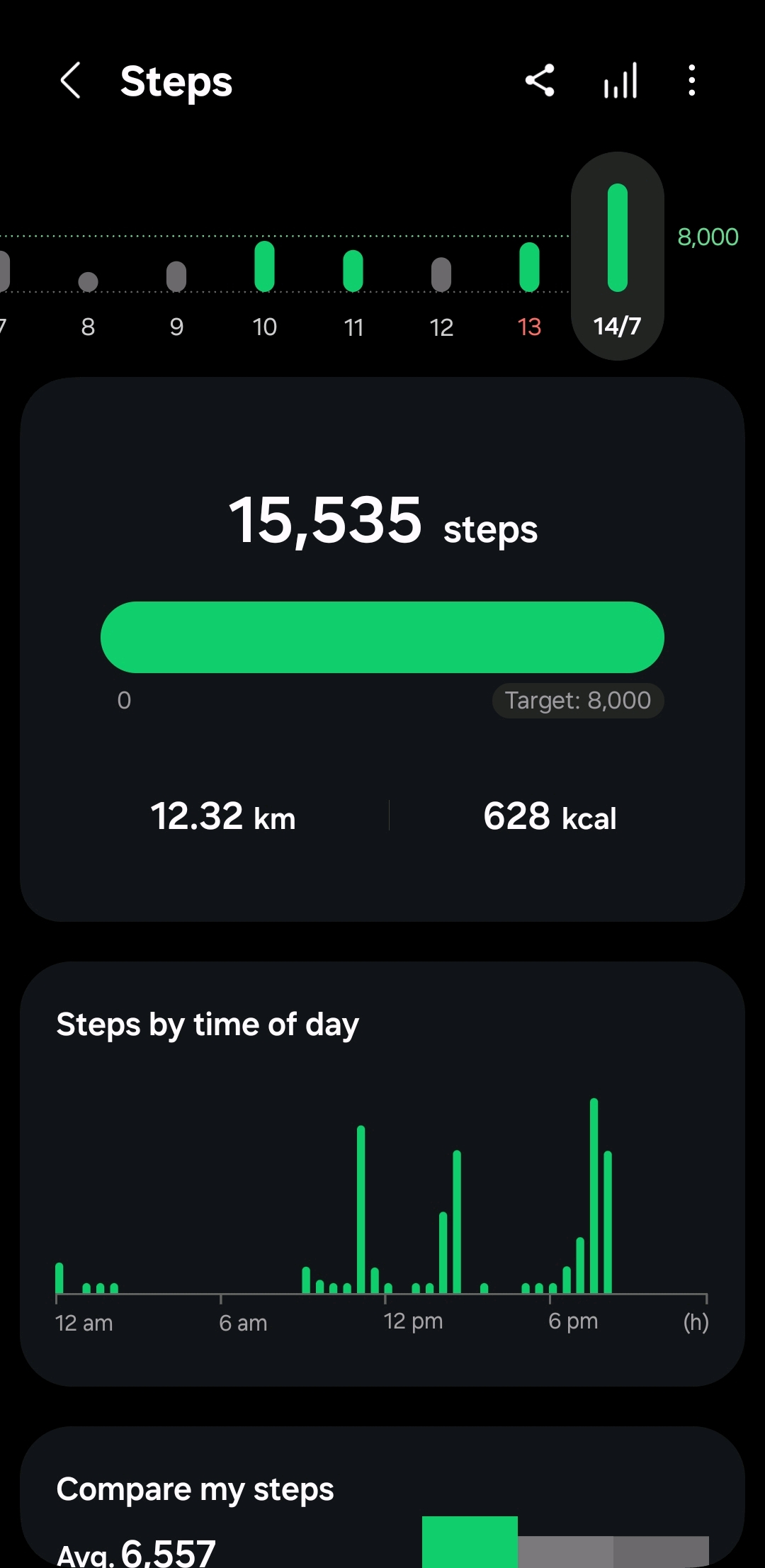Select day 11 in the date strip

[x=353, y=298]
